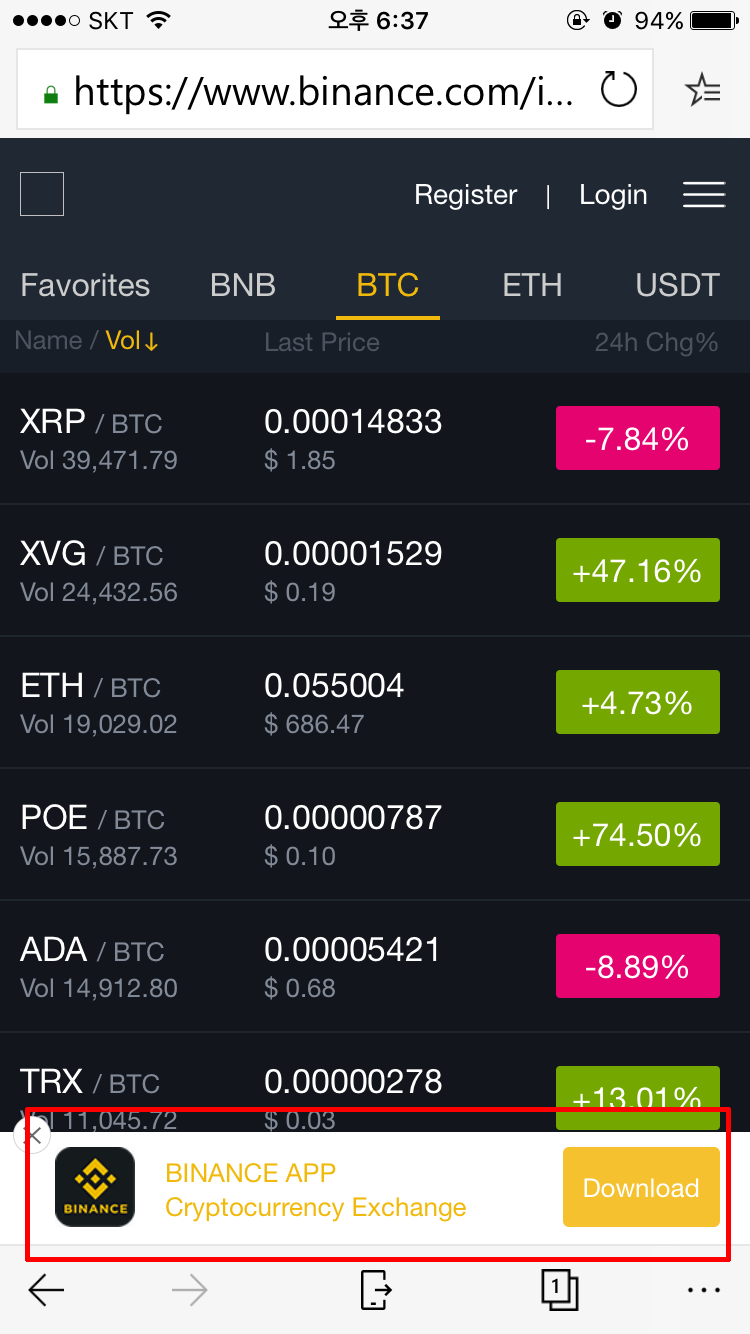Switch to the USDT tab
Image resolution: width=750 pixels, height=1334 pixels.
click(x=677, y=285)
